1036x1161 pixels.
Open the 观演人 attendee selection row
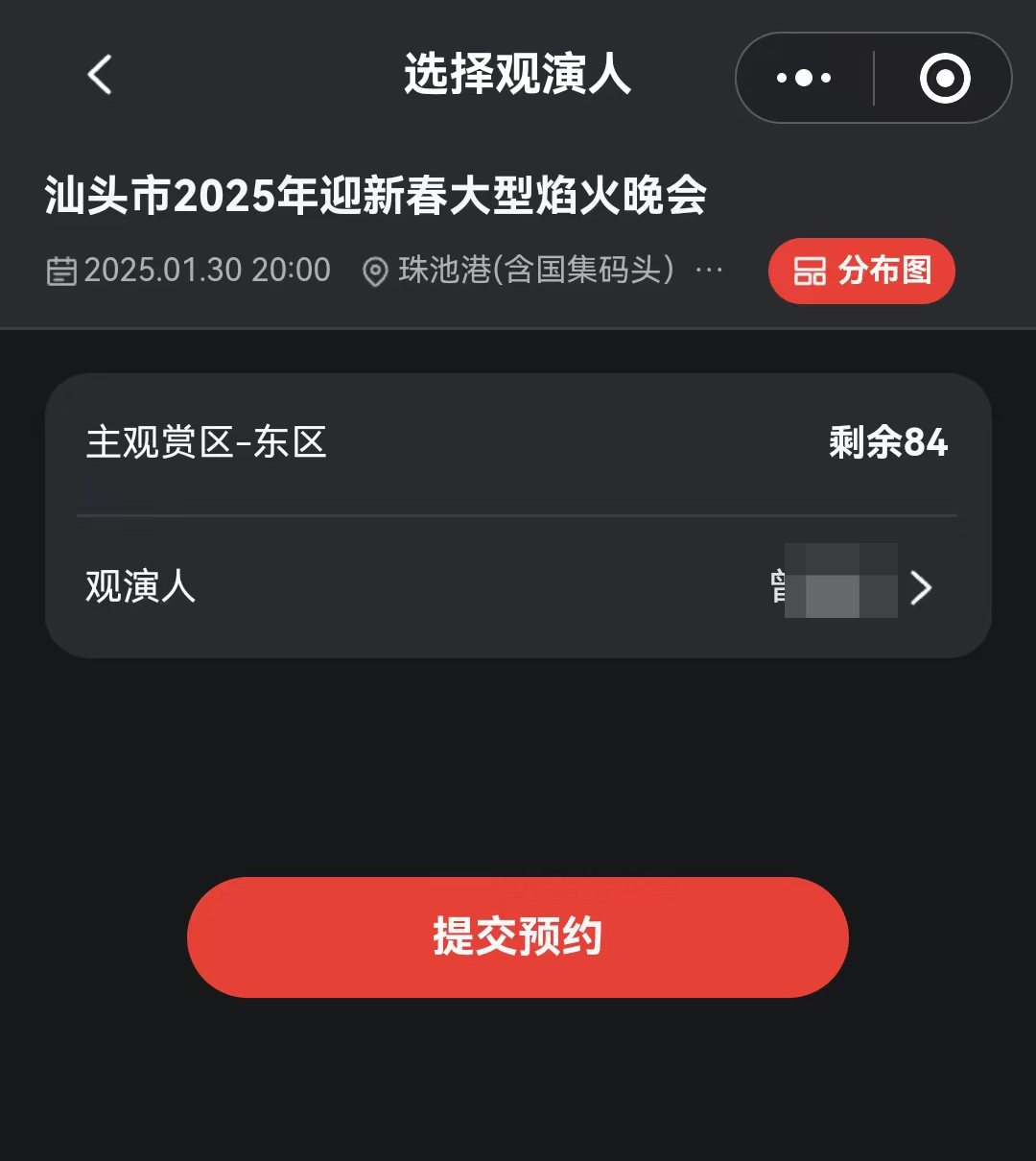pyautogui.click(x=518, y=586)
